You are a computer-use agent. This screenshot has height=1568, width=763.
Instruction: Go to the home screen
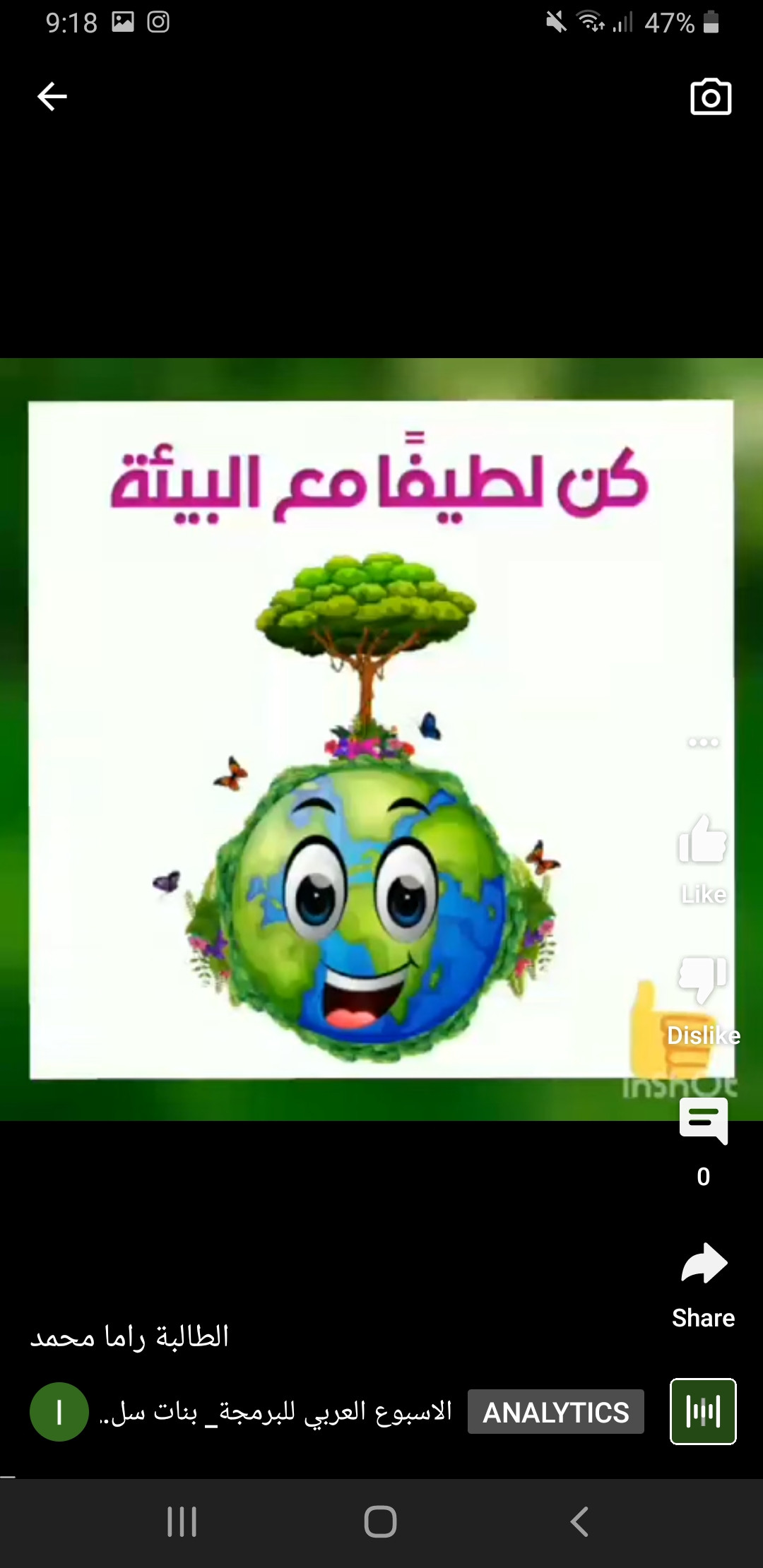pyautogui.click(x=380, y=1521)
